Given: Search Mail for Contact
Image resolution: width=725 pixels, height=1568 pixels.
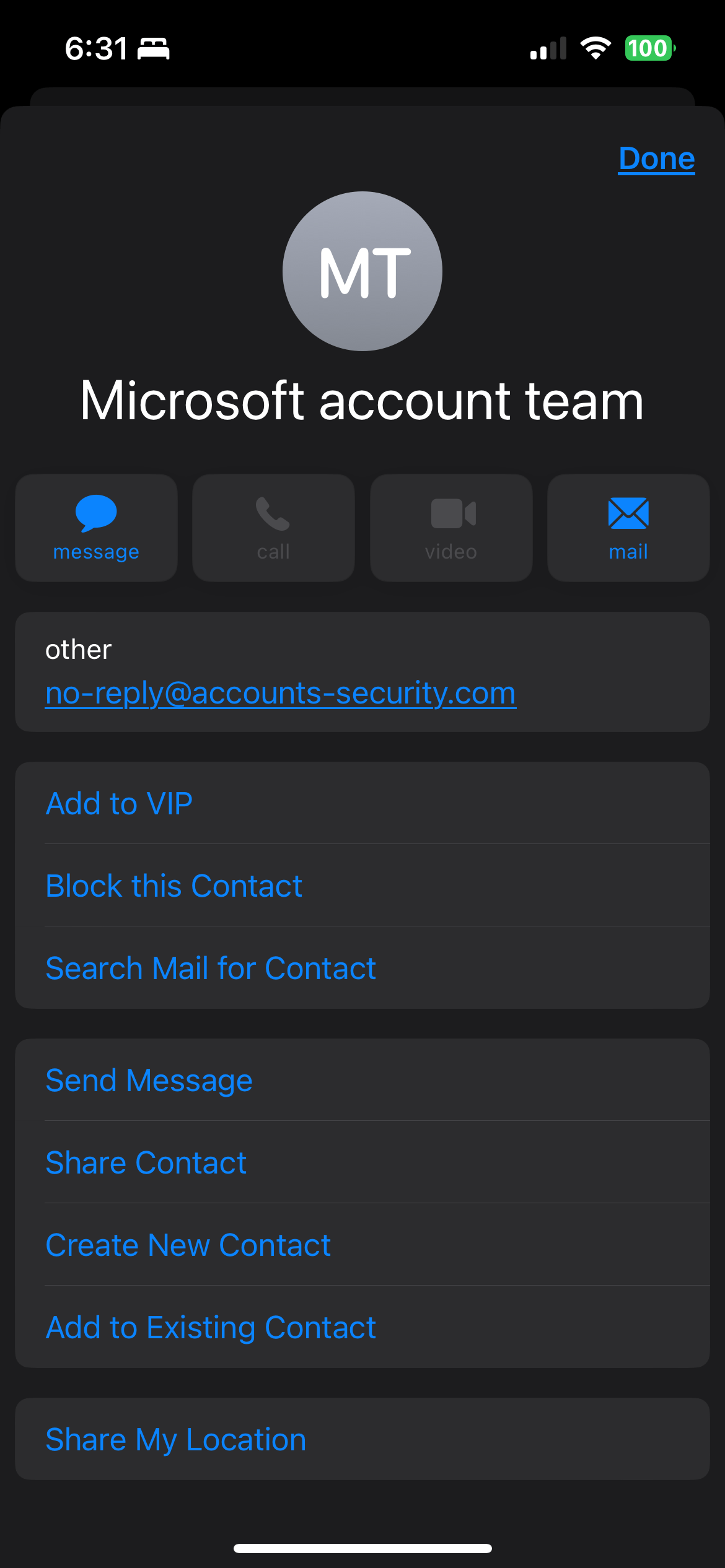Looking at the screenshot, I should point(211,968).
